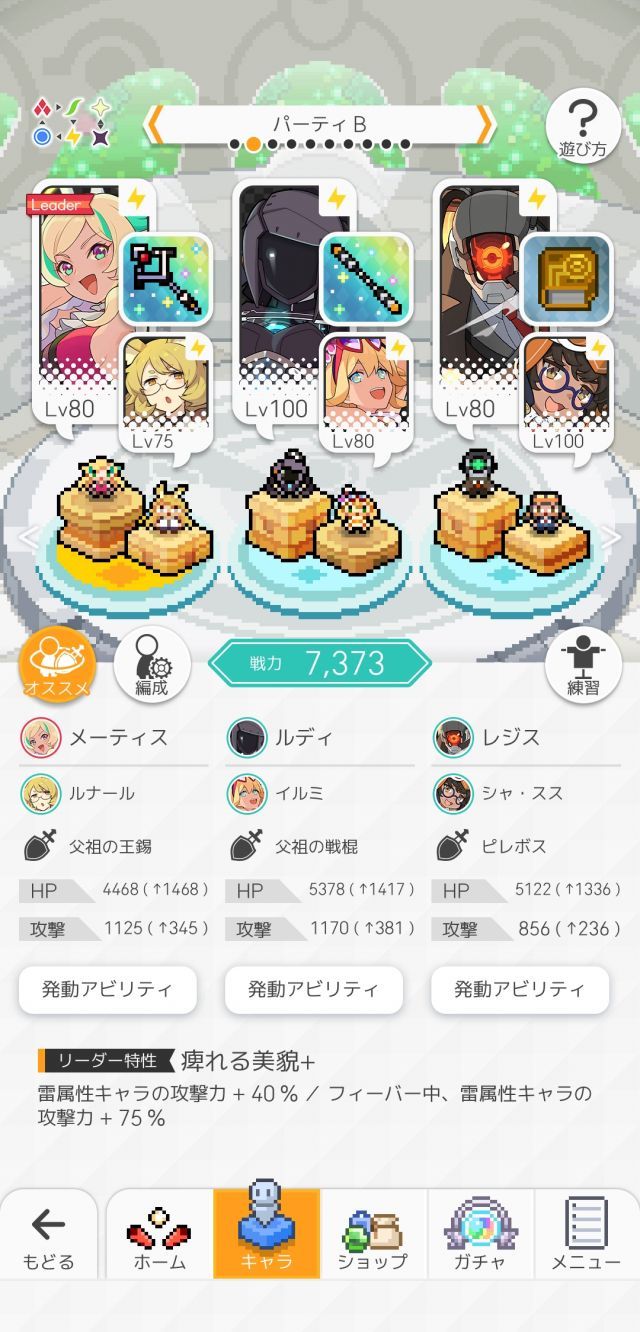View 発動アビリティ for レジス
The width and height of the screenshot is (640, 1332).
520,990
